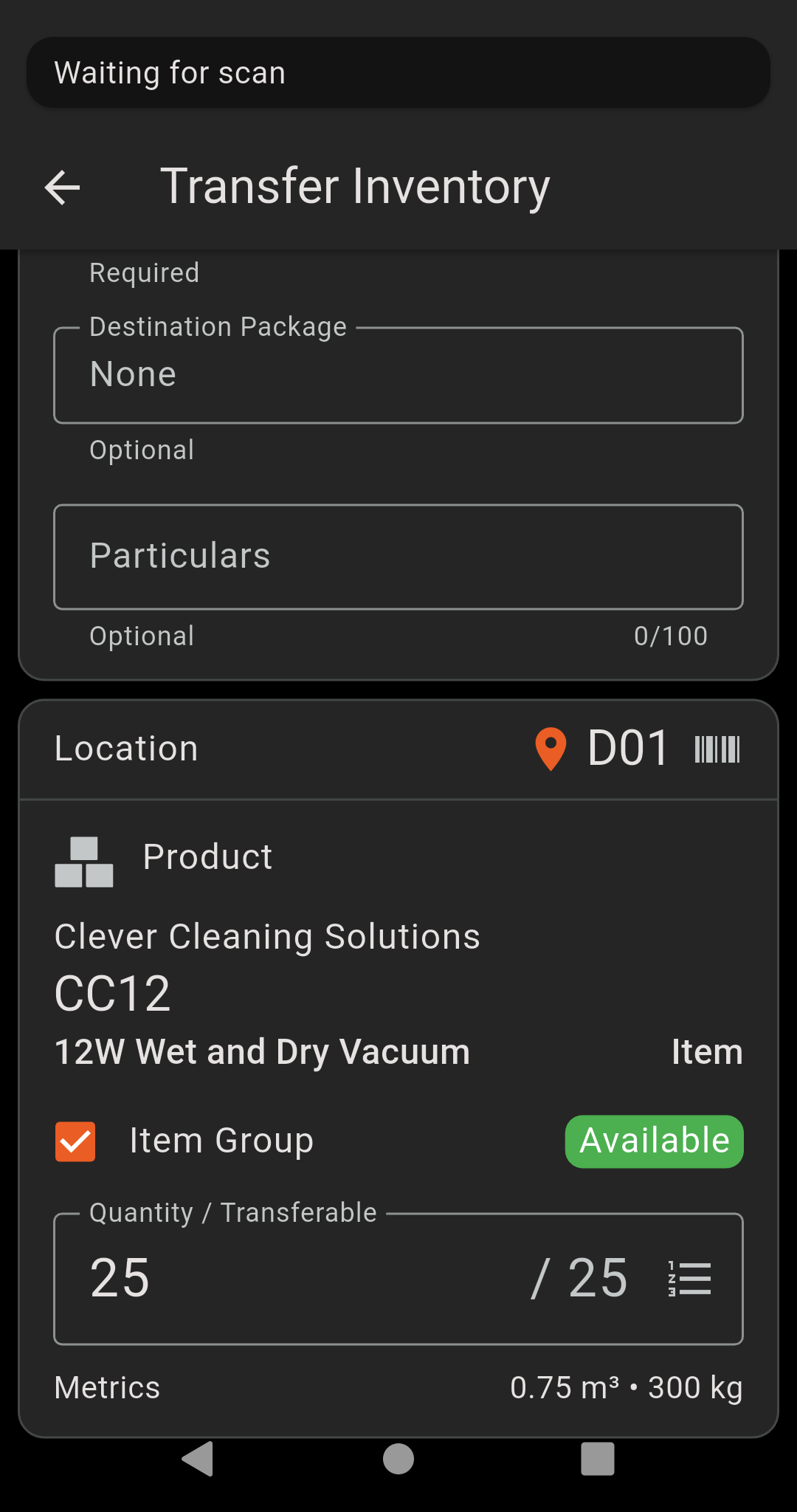Tap the system home button
Image resolution: width=797 pixels, height=1512 pixels.
398,1459
